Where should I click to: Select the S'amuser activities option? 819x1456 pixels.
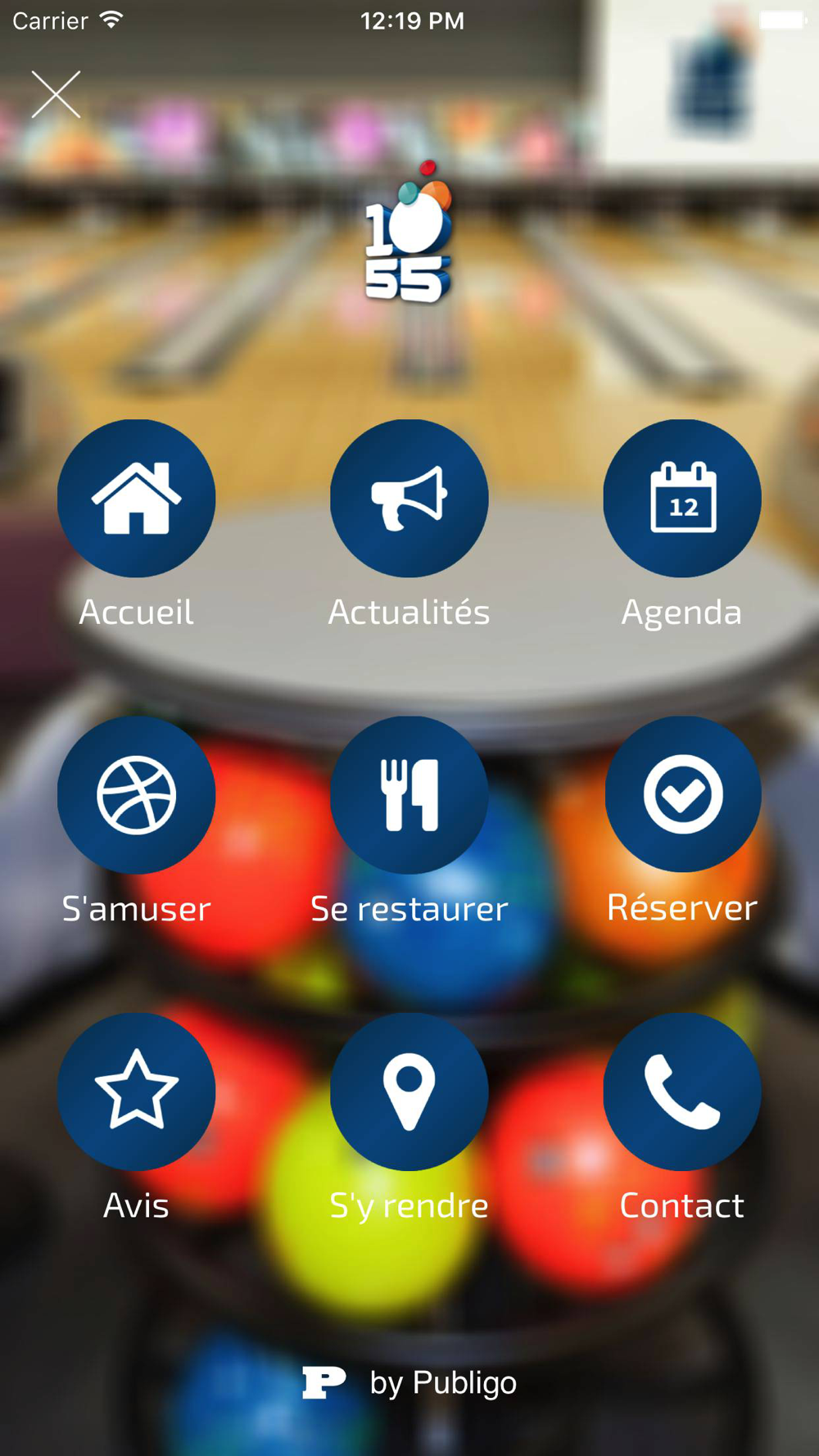tap(136, 795)
